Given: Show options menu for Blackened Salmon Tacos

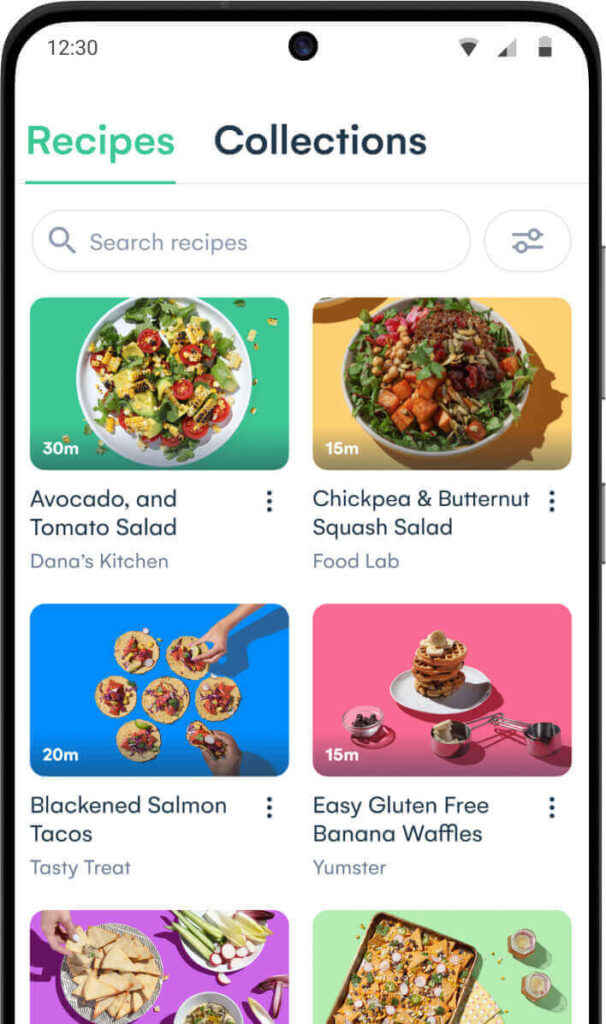Looking at the screenshot, I should (269, 808).
